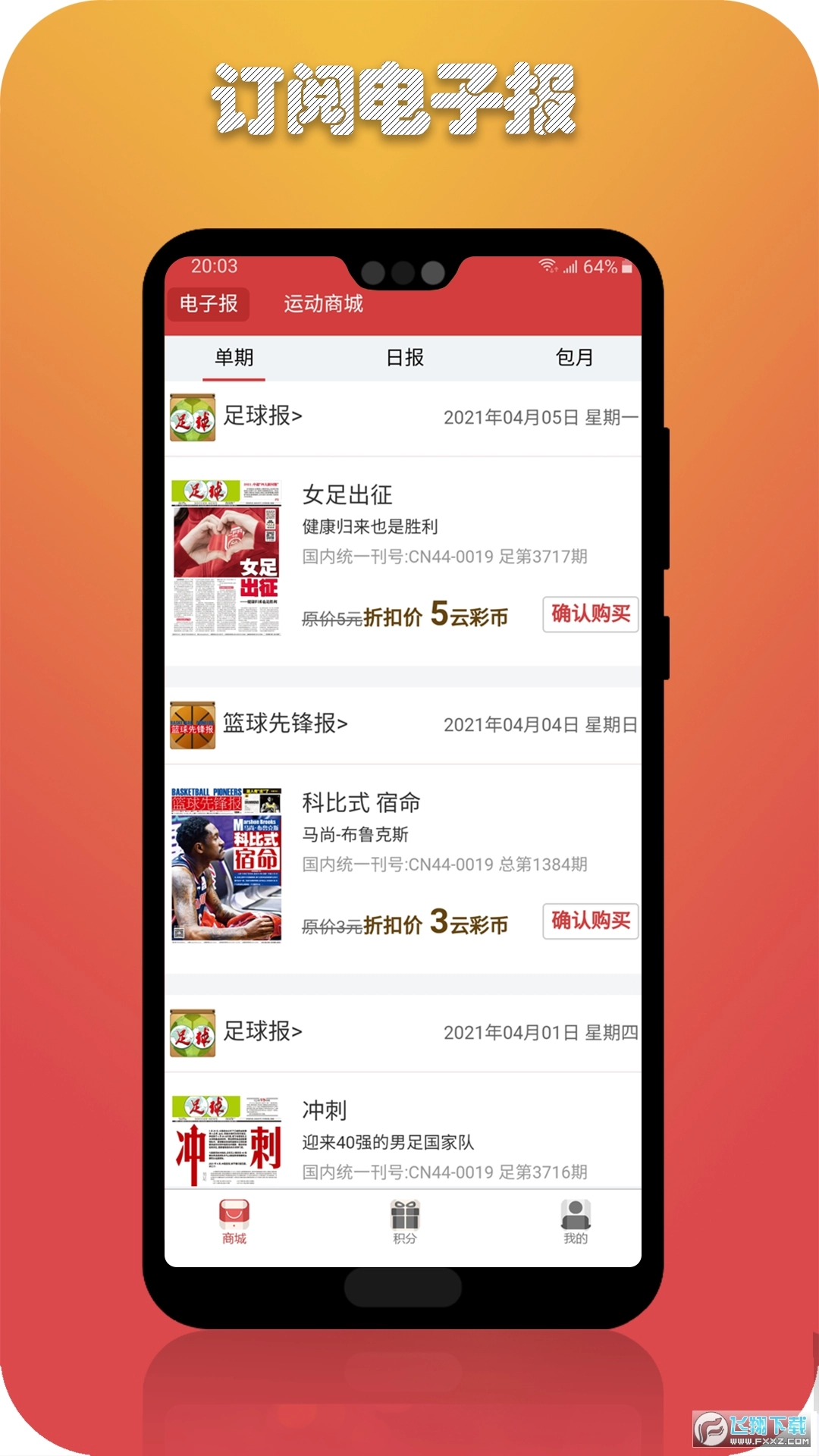Buy the 科比式 宿命 issue
This screenshot has width=819, height=1456.
point(591,922)
